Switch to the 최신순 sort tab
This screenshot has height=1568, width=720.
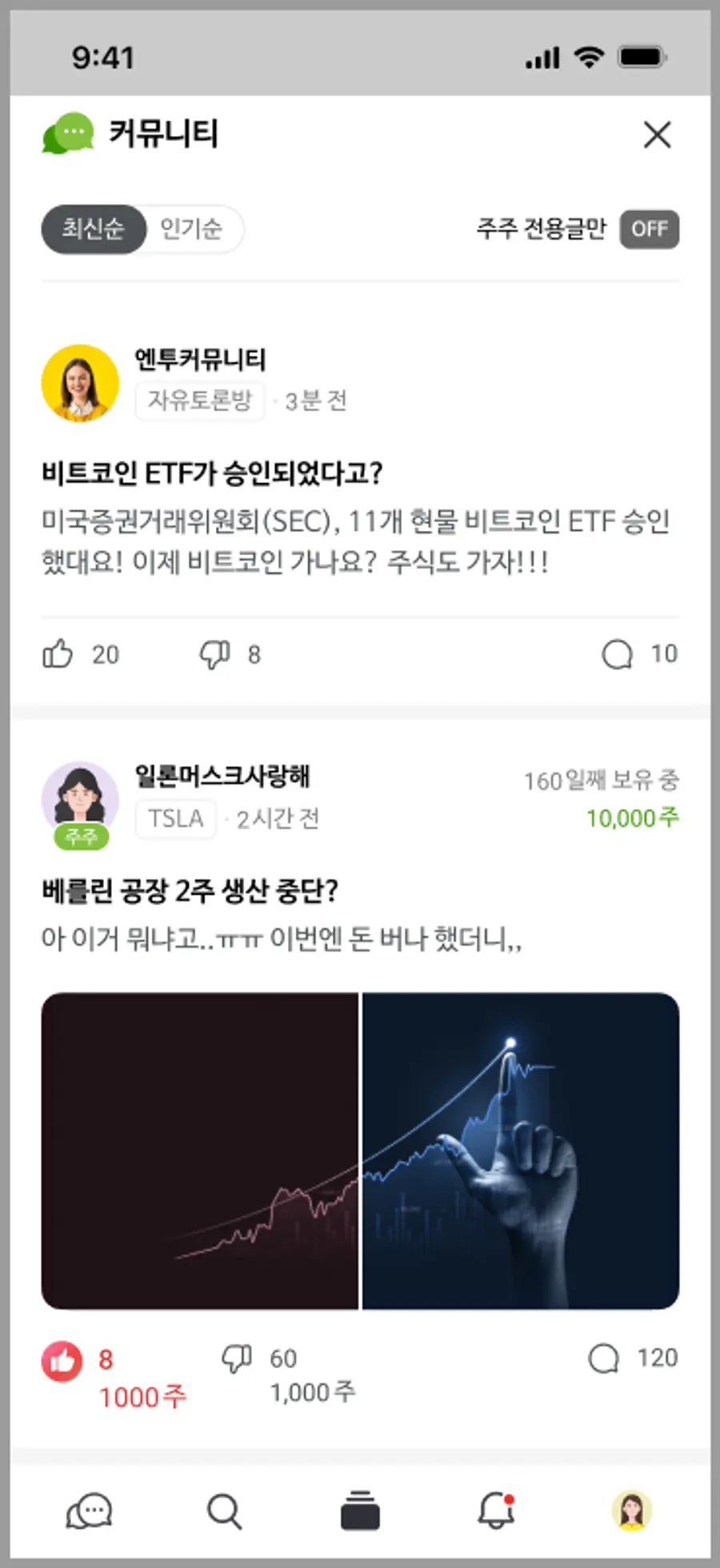click(x=94, y=229)
